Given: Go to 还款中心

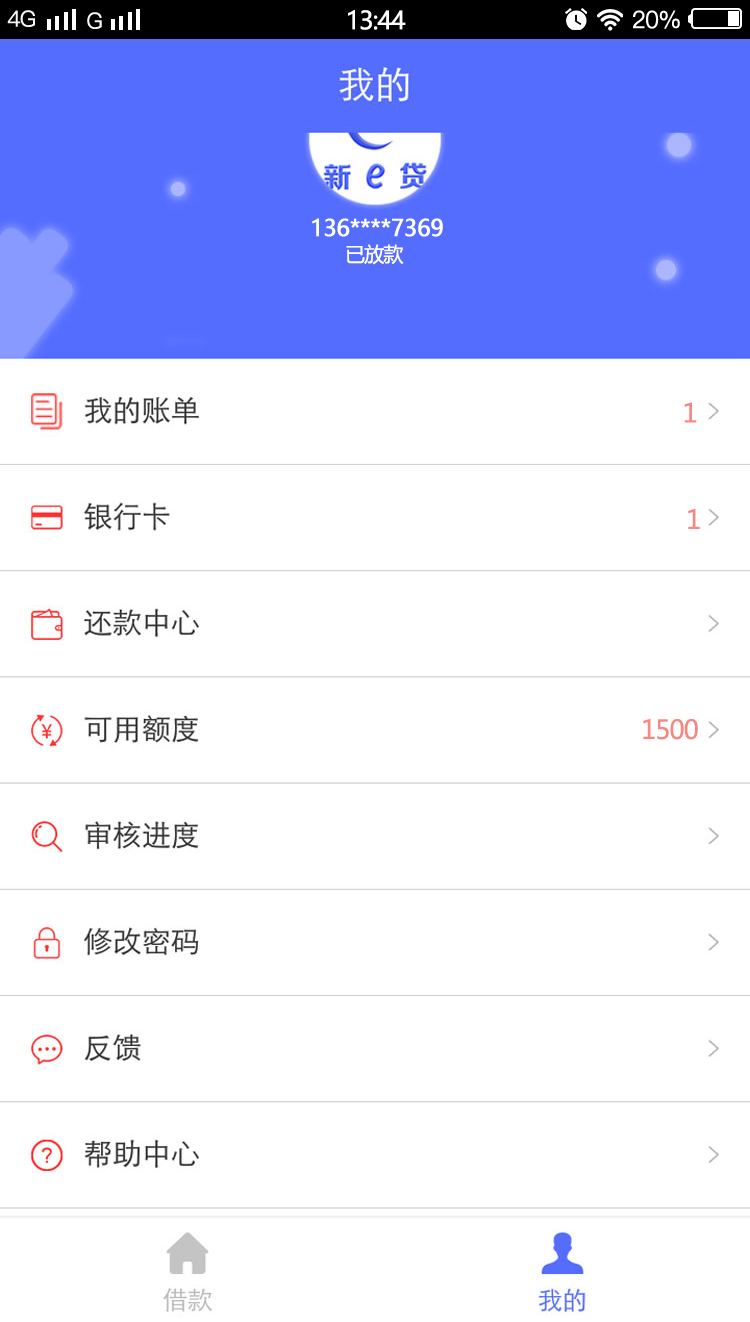Looking at the screenshot, I should (x=375, y=624).
